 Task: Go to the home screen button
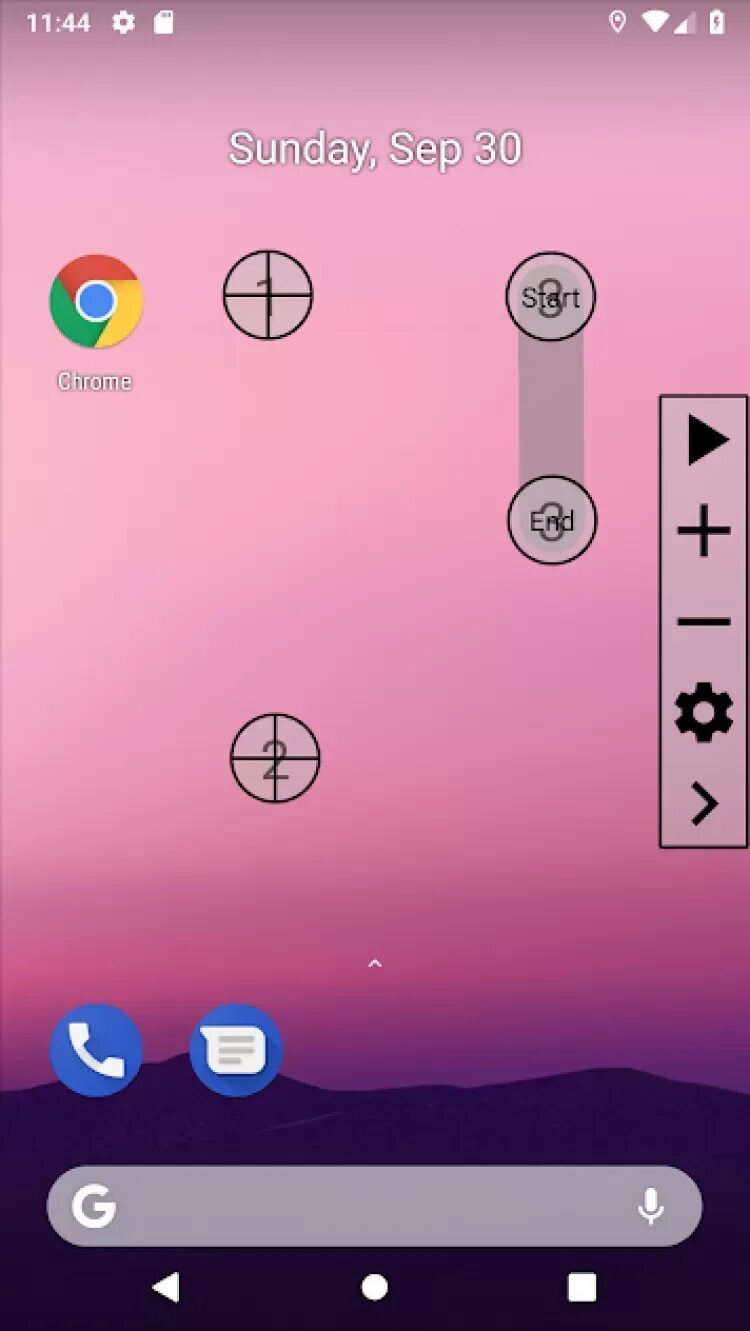[x=375, y=1287]
